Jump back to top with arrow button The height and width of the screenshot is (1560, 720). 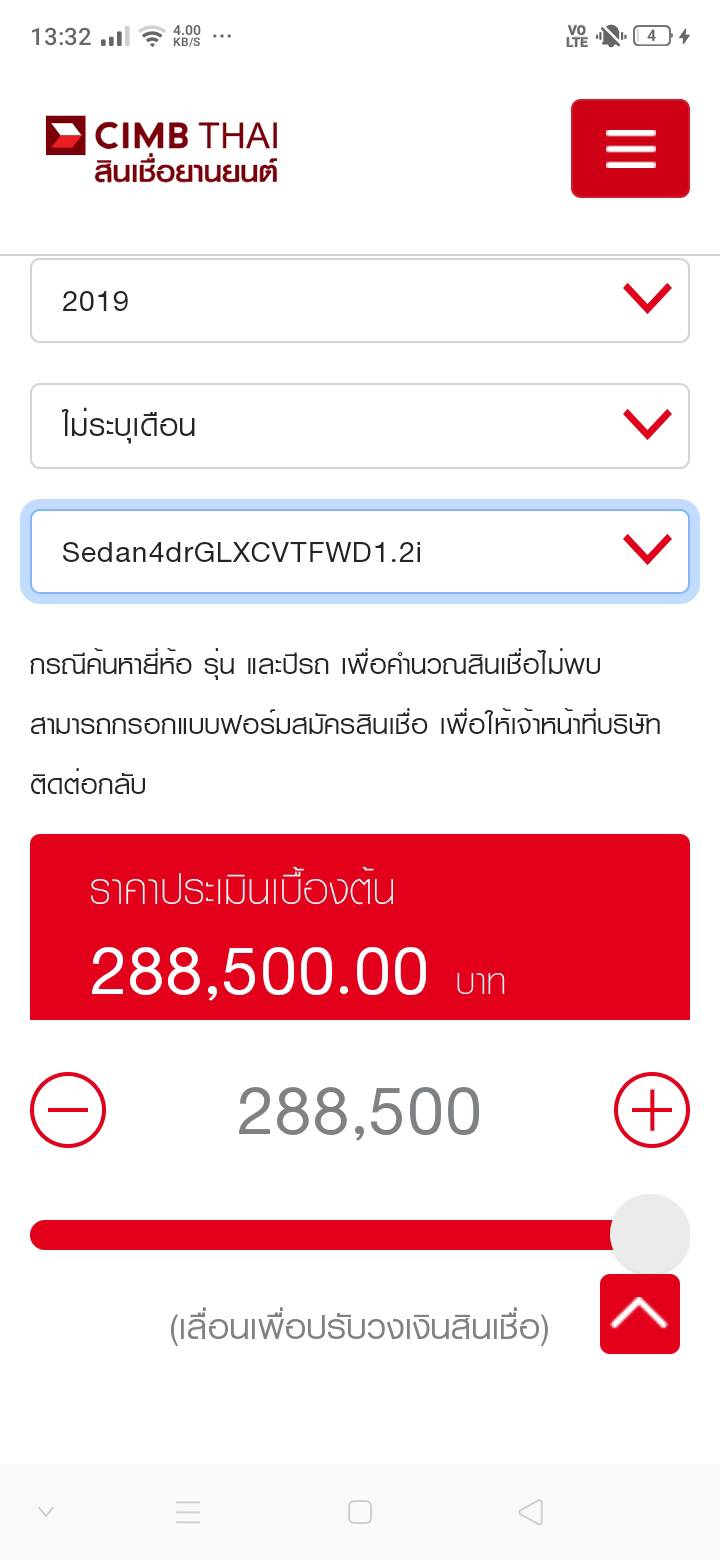(640, 1314)
